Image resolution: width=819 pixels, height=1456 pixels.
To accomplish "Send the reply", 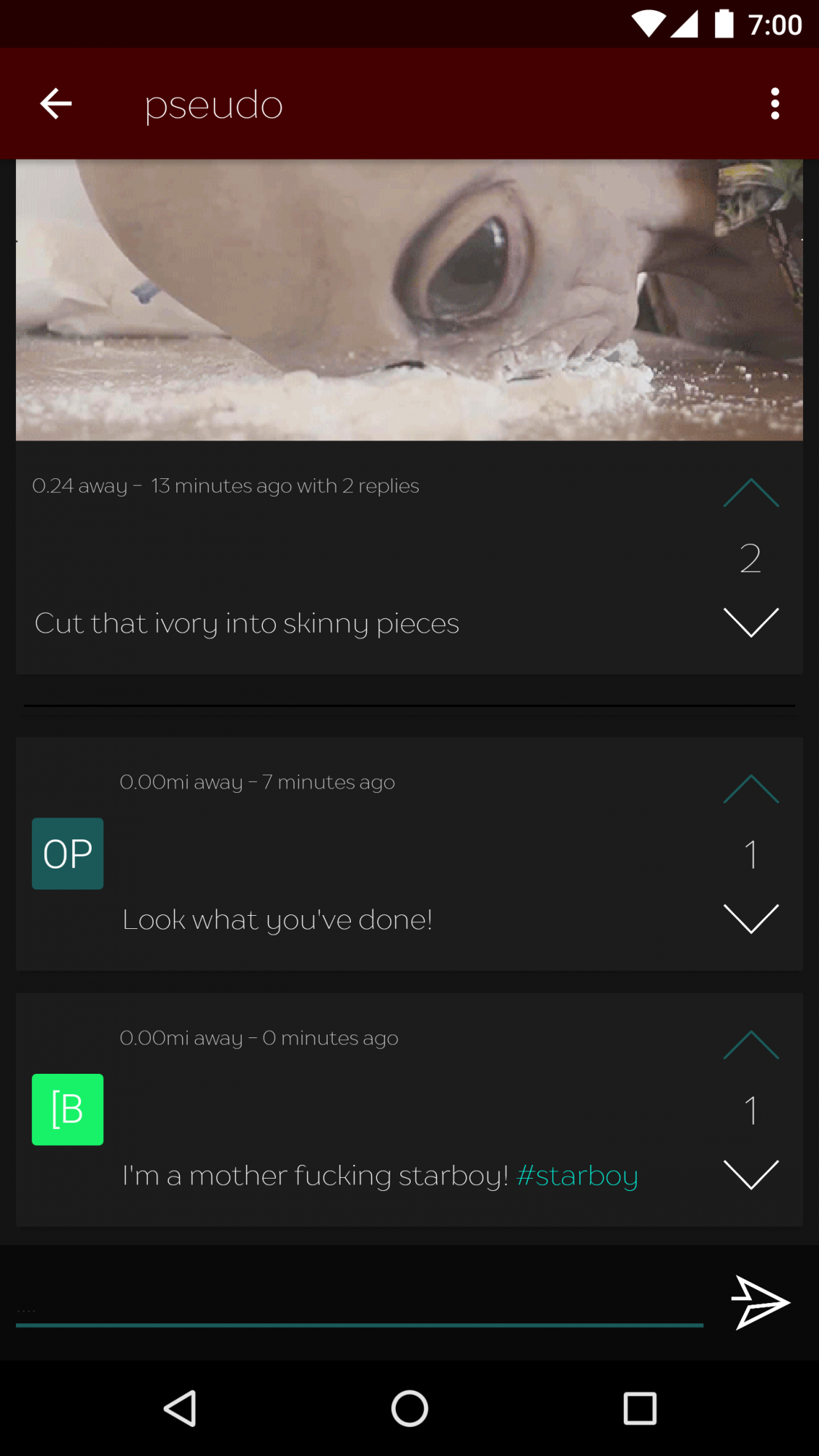I will (x=760, y=1302).
